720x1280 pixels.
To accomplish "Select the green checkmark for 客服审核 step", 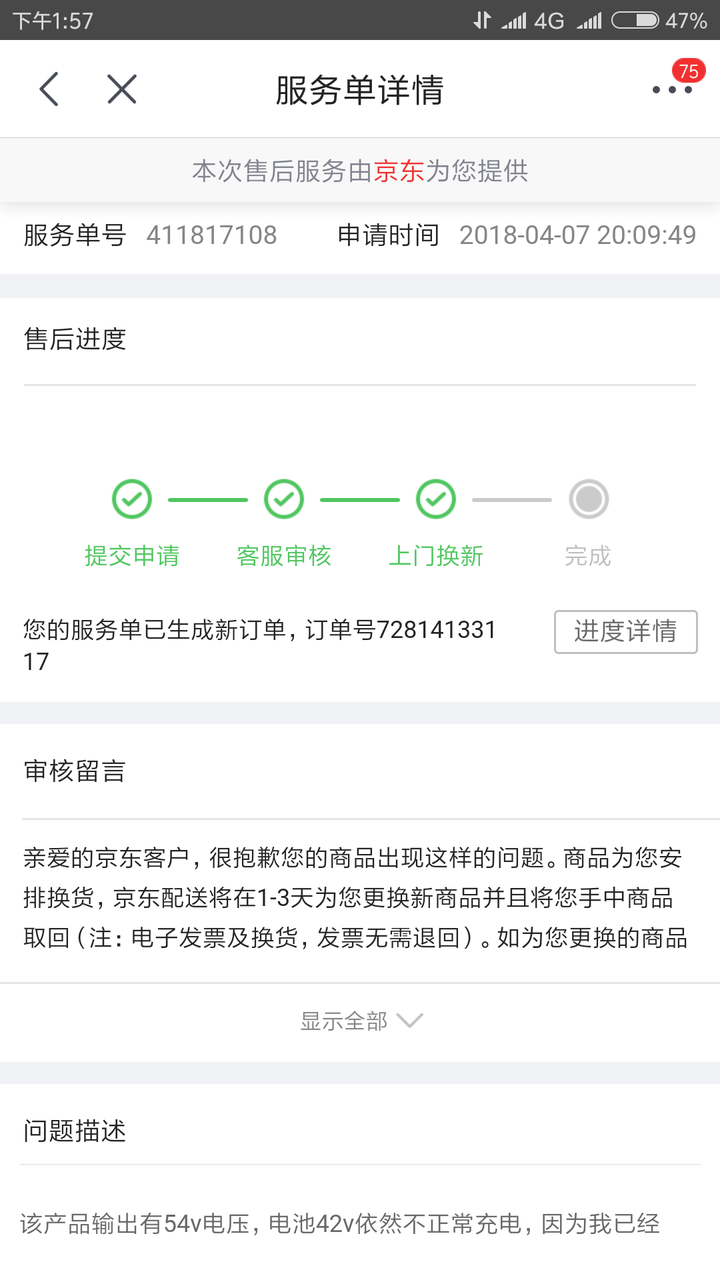I will [x=284, y=499].
